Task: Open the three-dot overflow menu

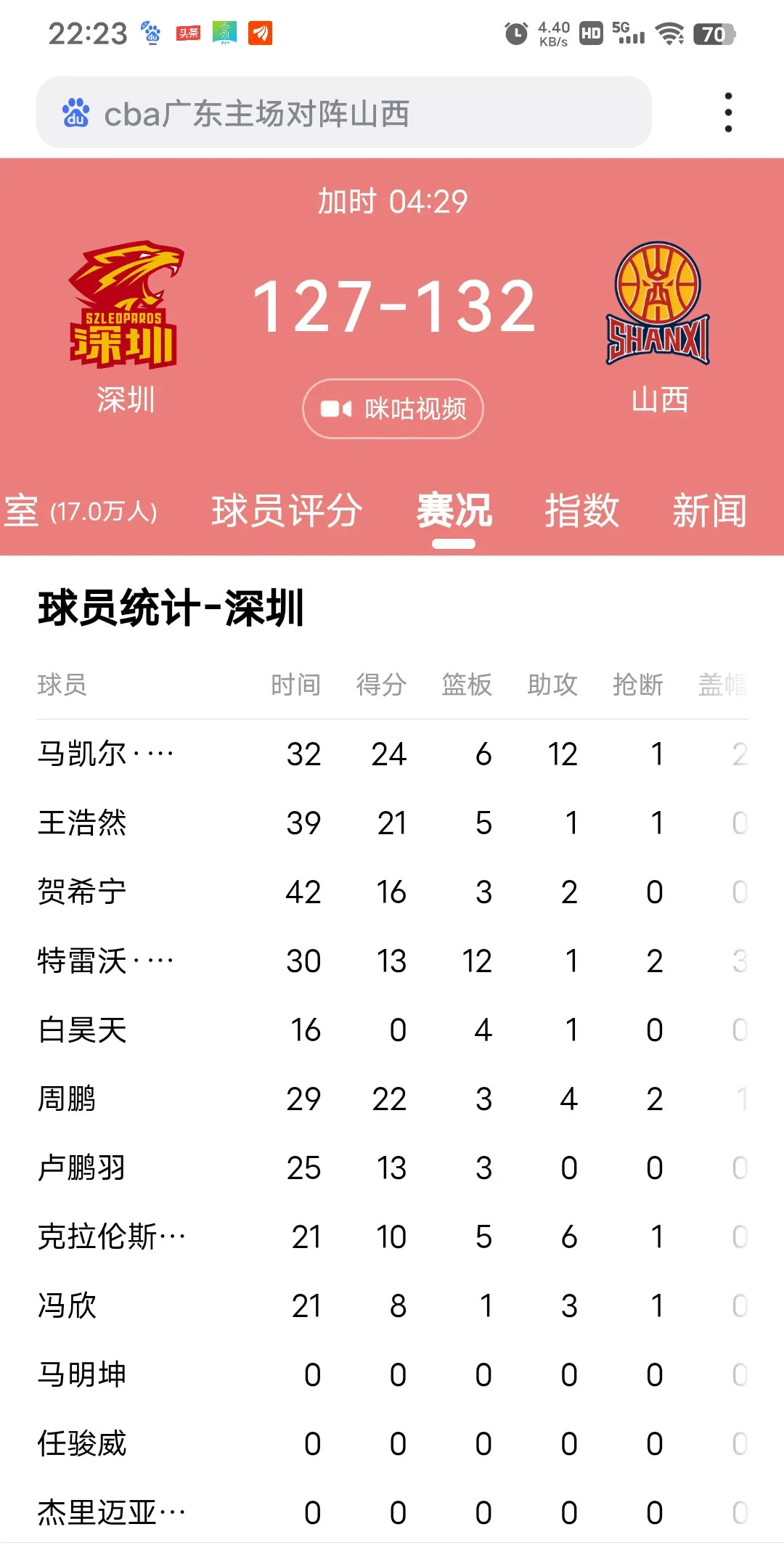Action: click(728, 113)
